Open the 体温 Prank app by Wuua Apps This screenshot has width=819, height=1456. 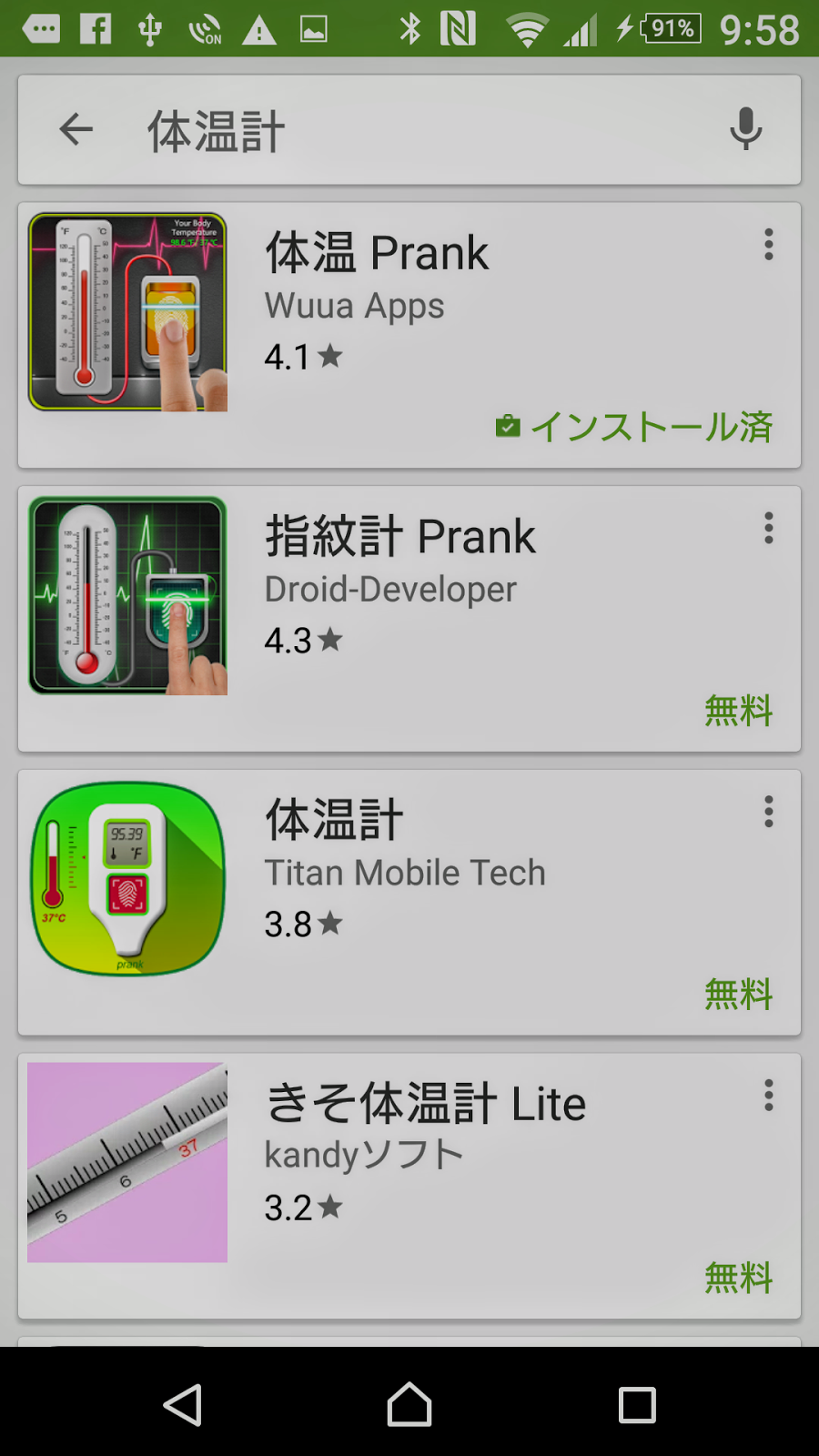click(409, 335)
